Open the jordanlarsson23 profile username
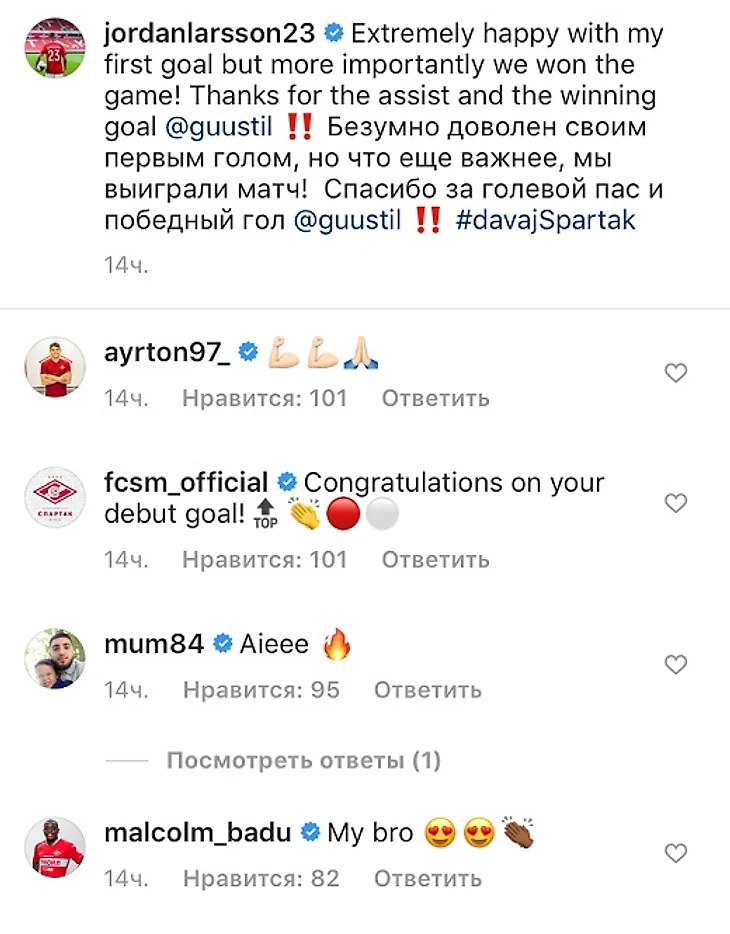Screen dimensions: 730x934 (209, 33)
